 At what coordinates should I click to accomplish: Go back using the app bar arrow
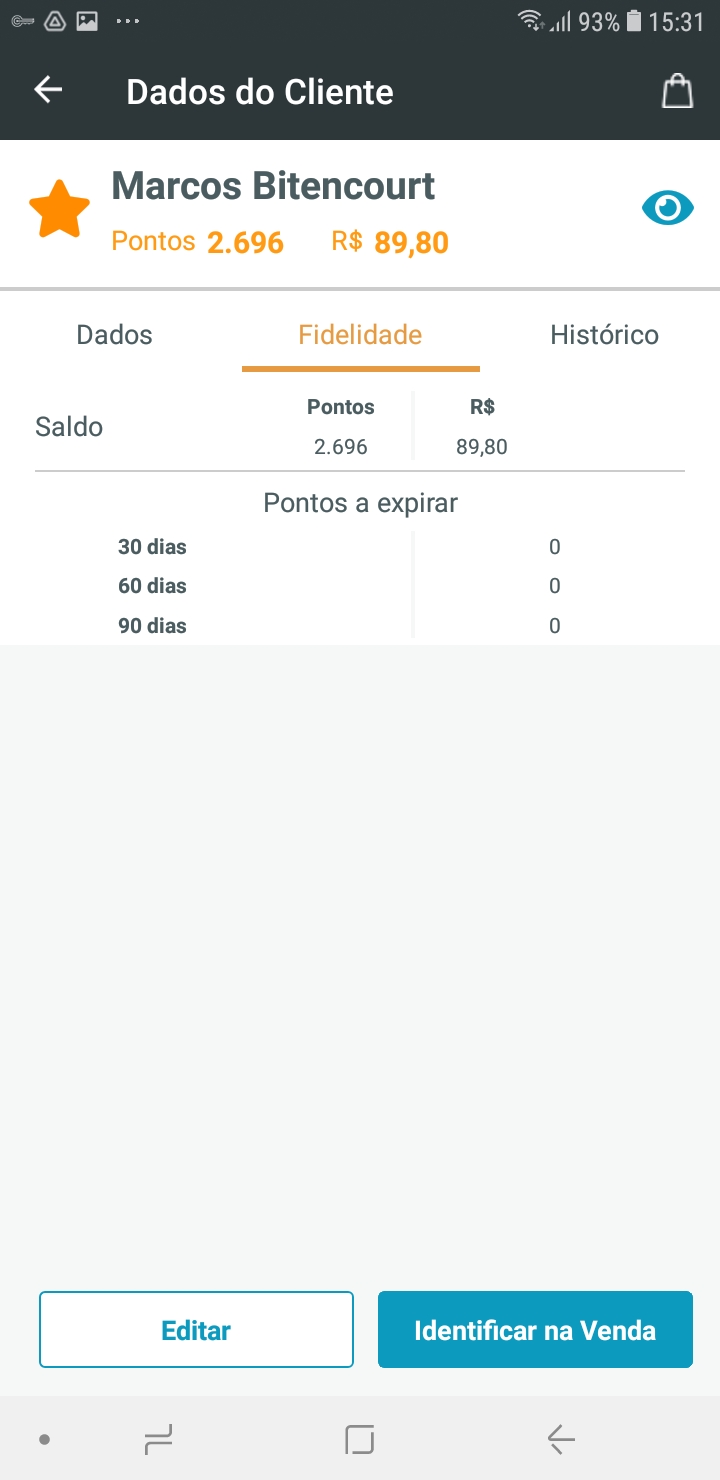pyautogui.click(x=48, y=91)
